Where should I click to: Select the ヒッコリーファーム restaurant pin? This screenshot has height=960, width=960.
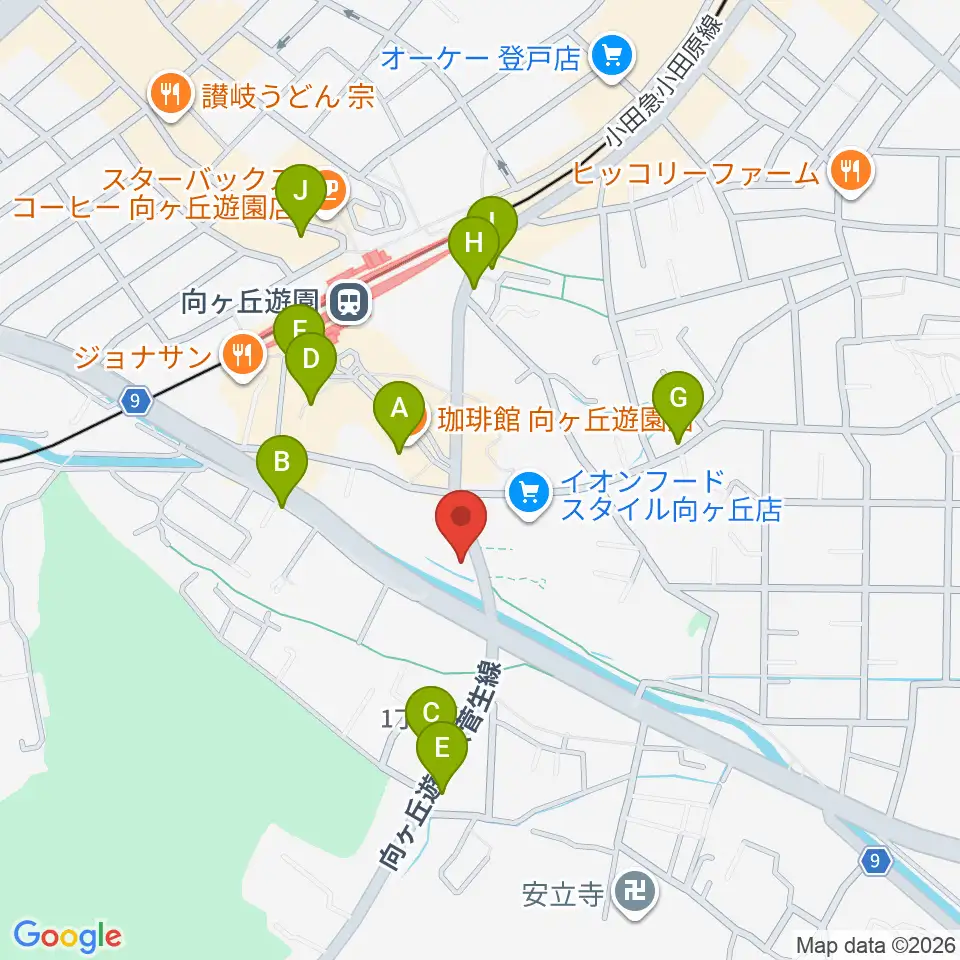point(850,173)
